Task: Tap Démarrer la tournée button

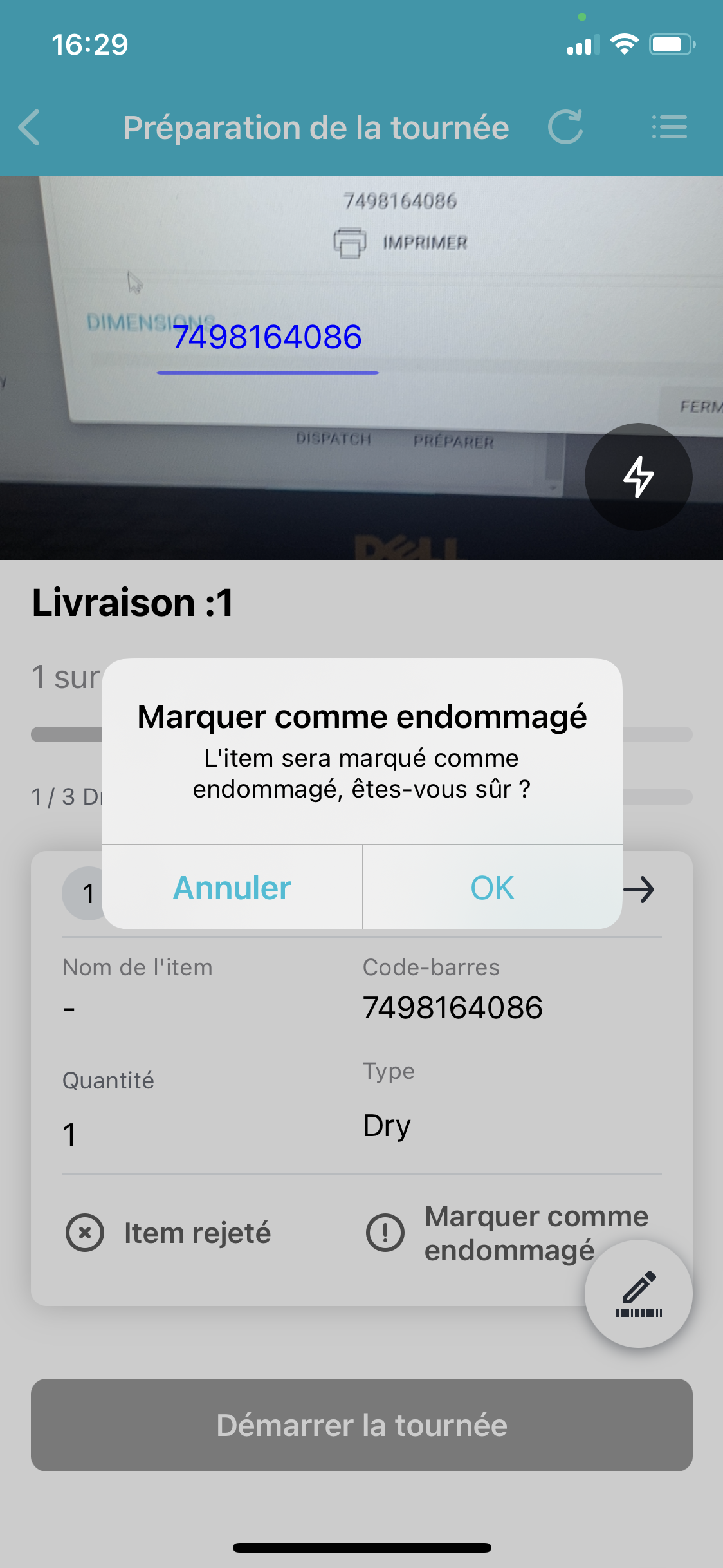Action: (x=361, y=1425)
